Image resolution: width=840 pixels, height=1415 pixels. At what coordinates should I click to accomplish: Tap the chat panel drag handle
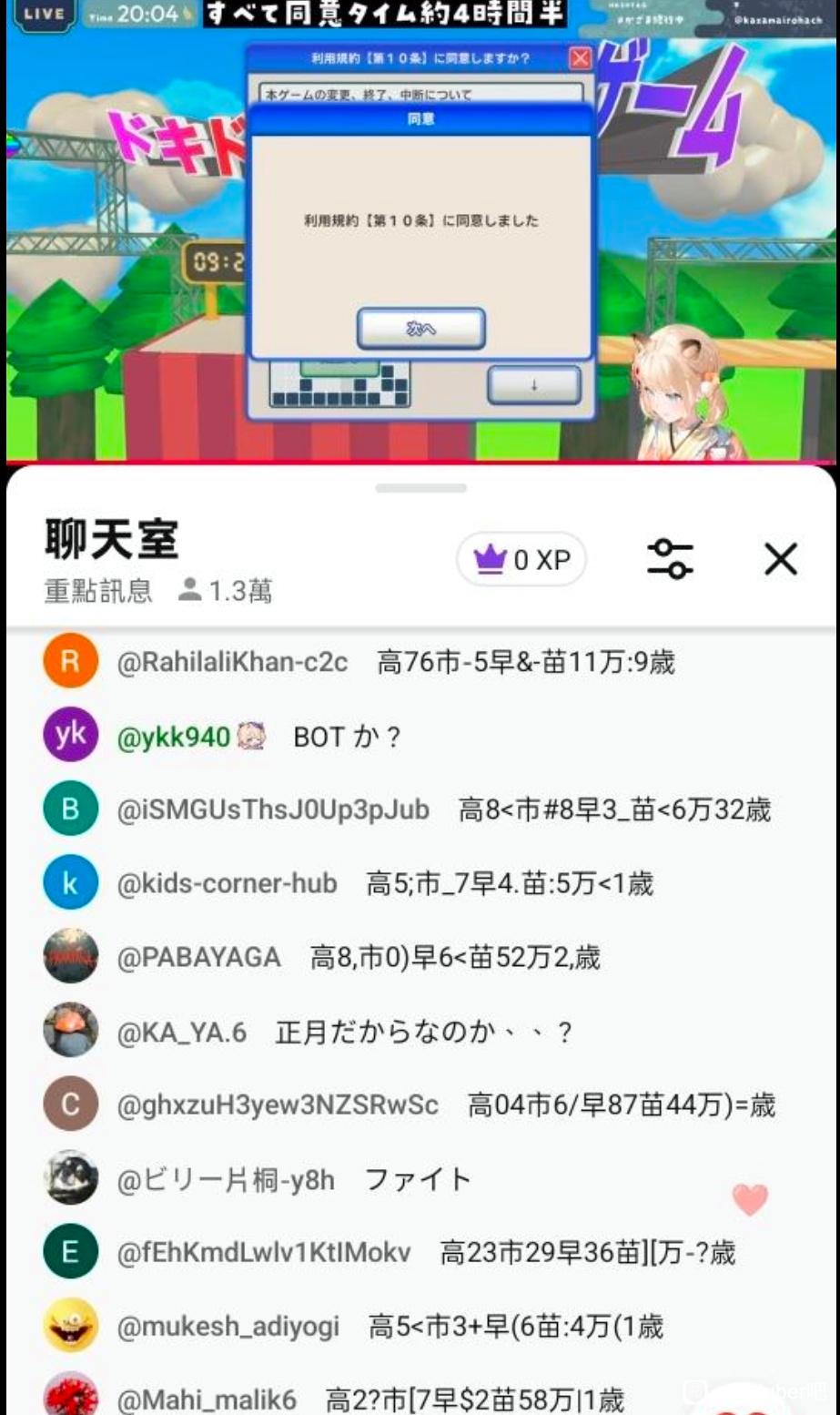[420, 488]
